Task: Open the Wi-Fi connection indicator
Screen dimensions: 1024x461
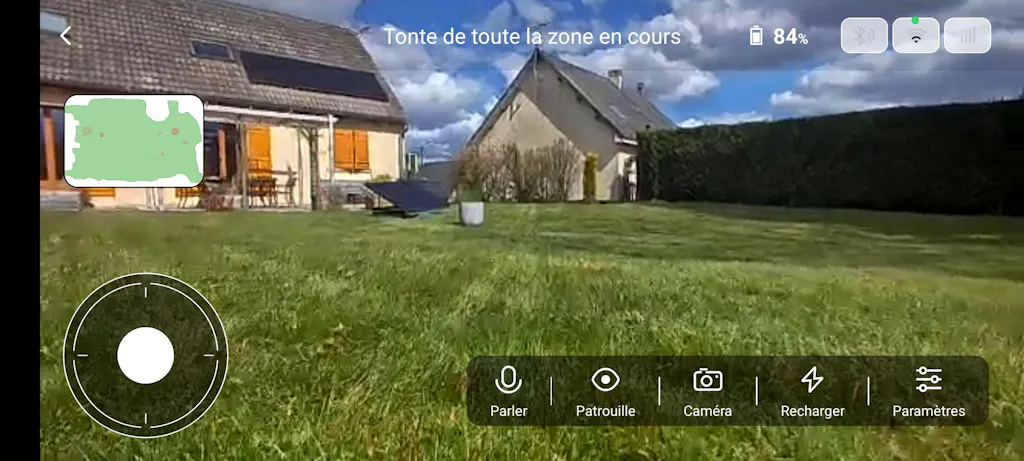Action: [x=915, y=36]
